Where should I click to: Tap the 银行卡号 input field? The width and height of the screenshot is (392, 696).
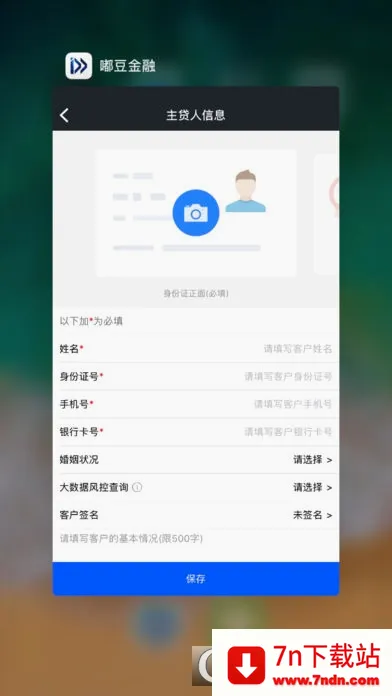tap(196, 431)
